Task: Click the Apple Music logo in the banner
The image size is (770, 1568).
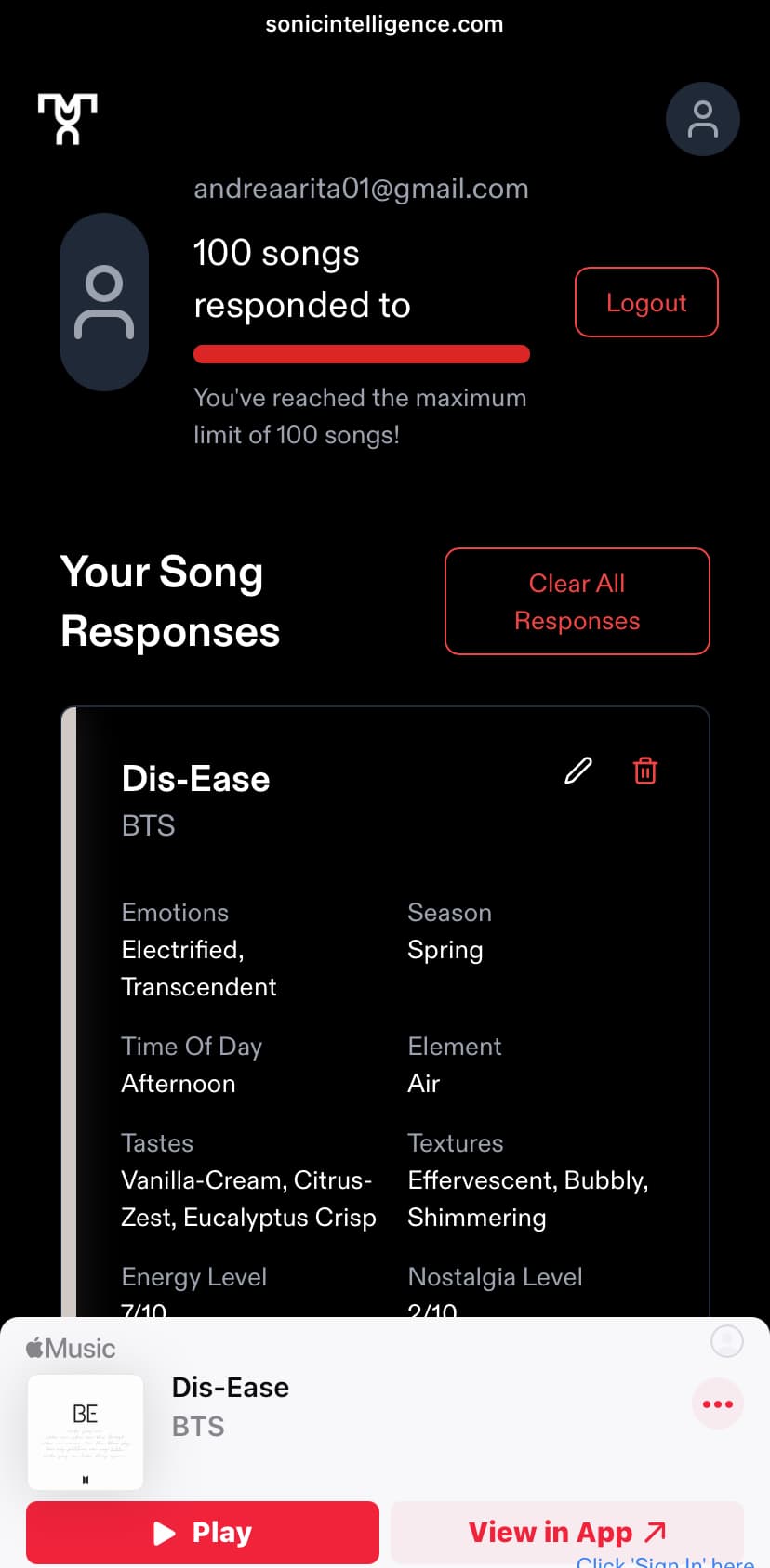Action: click(x=70, y=1348)
